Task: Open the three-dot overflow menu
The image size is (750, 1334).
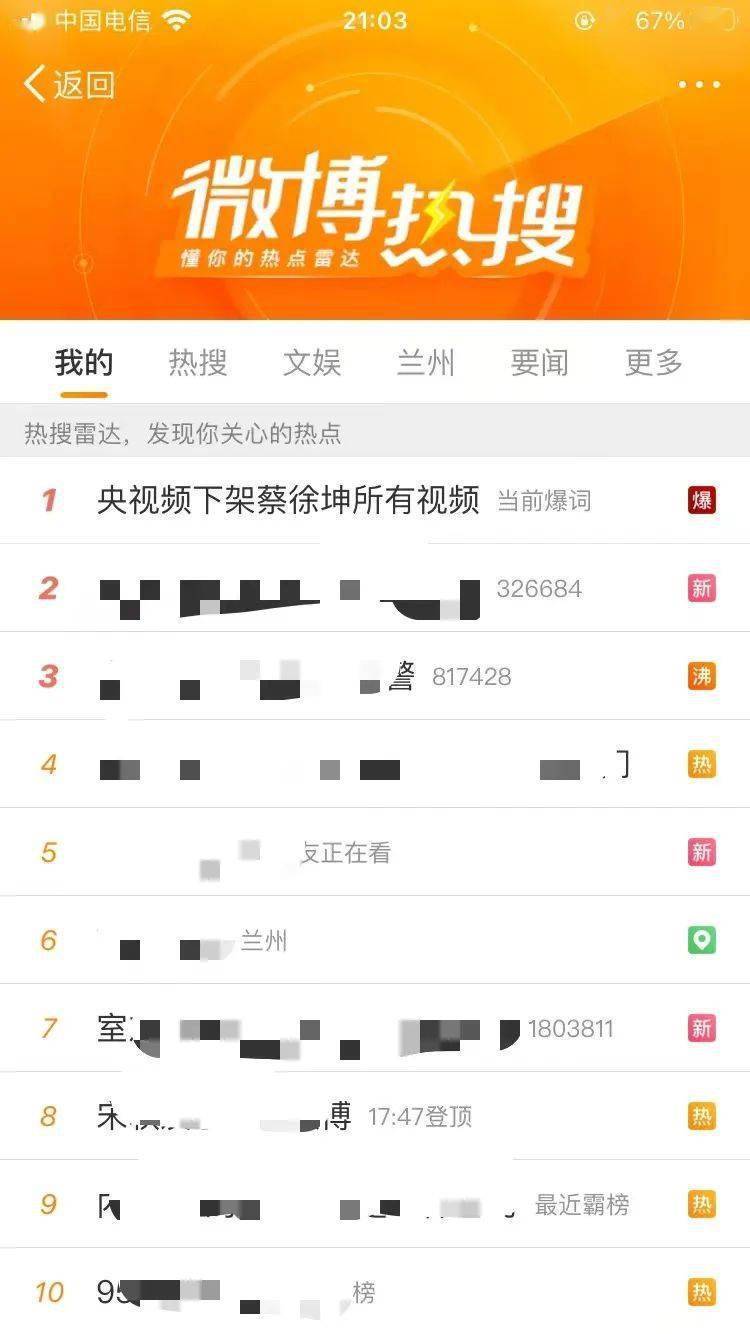Action: click(699, 85)
